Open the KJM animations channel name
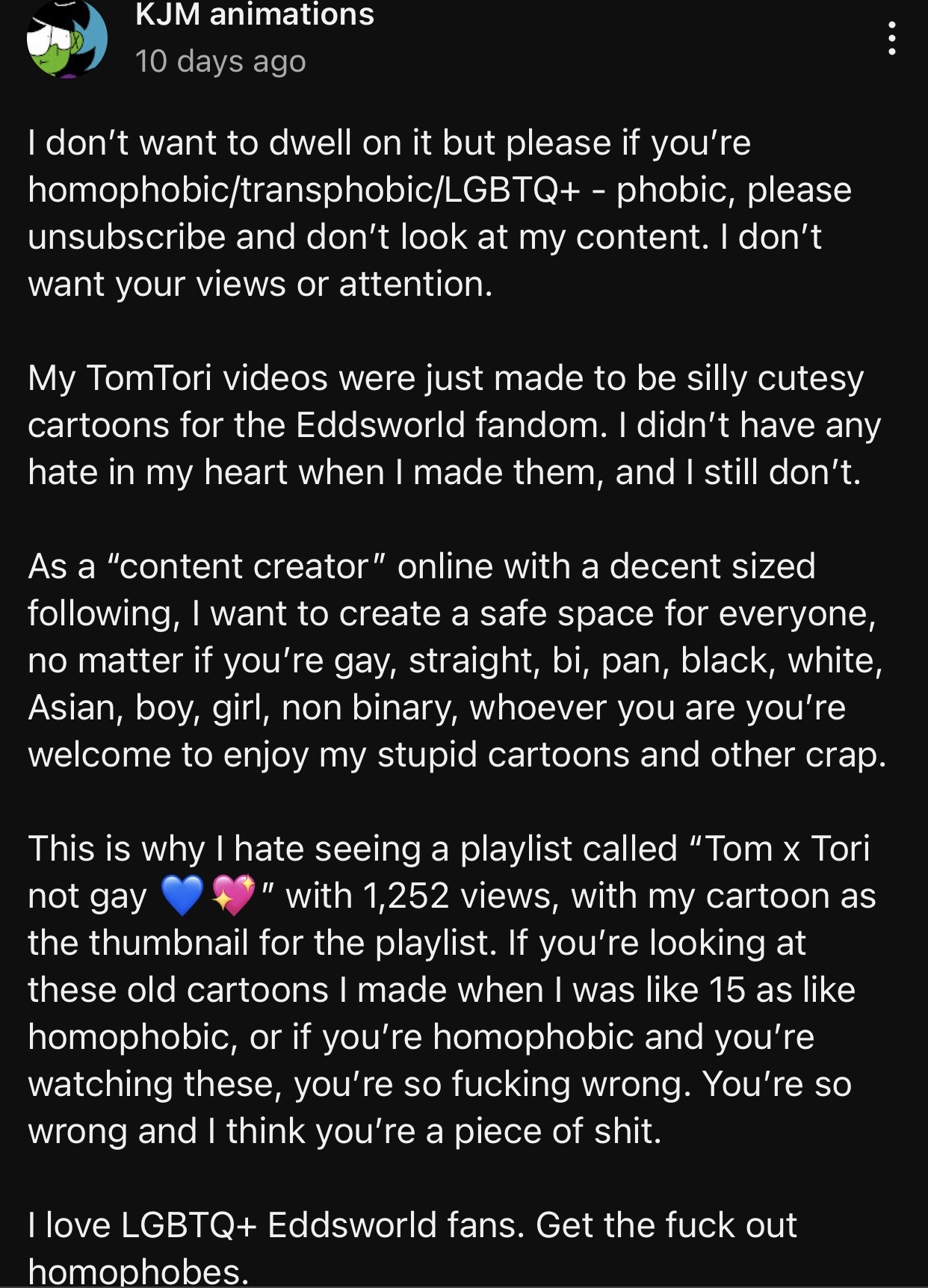This screenshot has width=928, height=1288. coord(255,15)
